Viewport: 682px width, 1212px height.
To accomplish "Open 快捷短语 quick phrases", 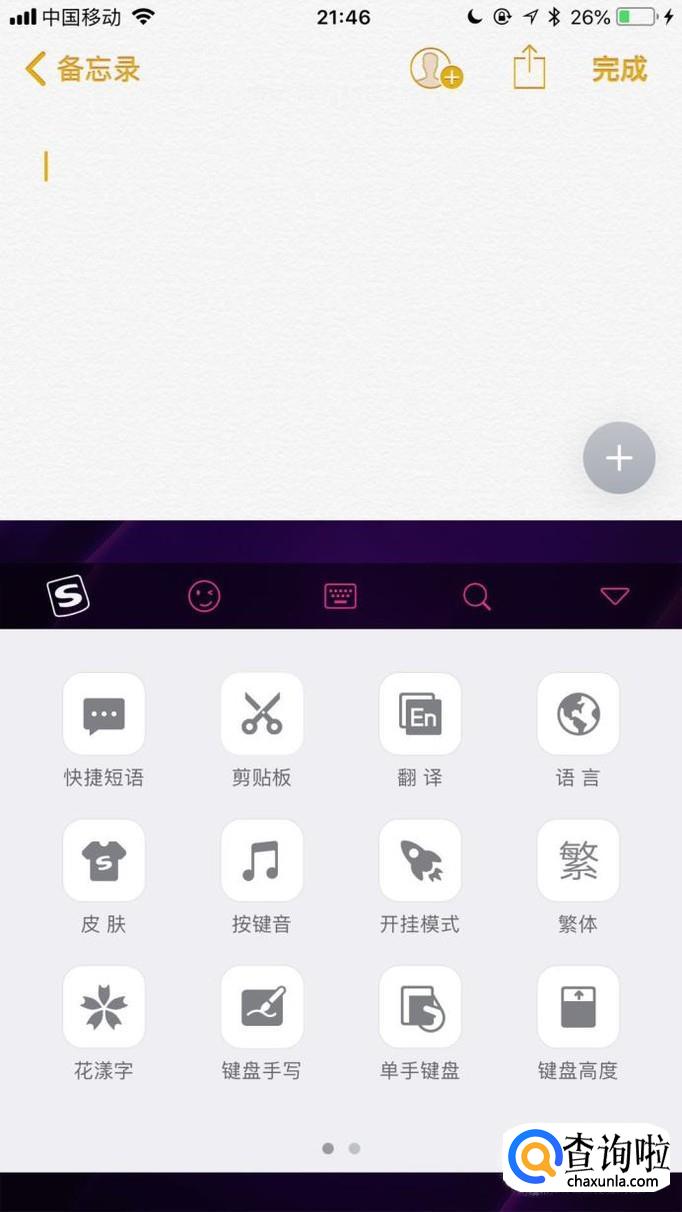I will pos(104,714).
